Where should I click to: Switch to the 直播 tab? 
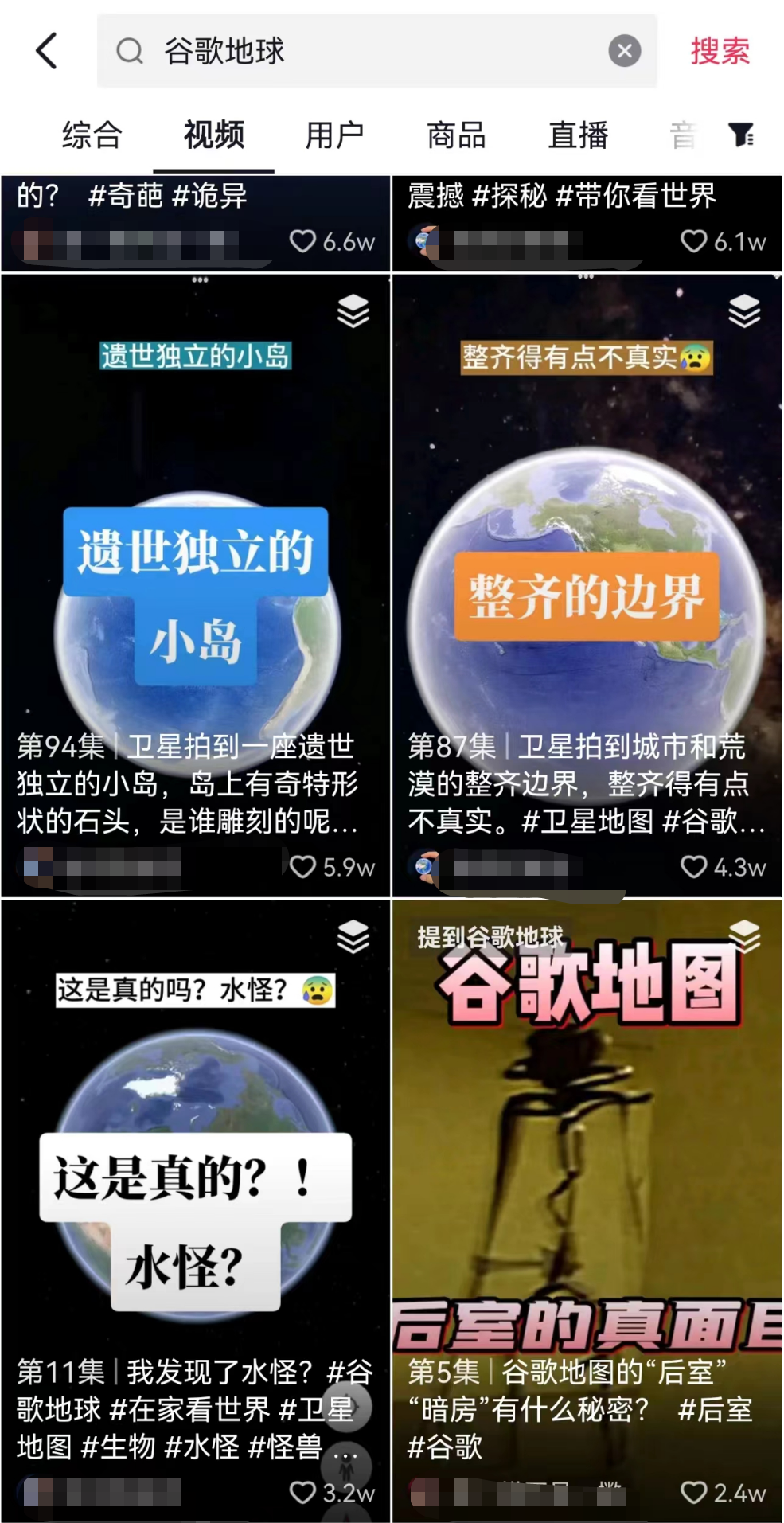coord(578,135)
